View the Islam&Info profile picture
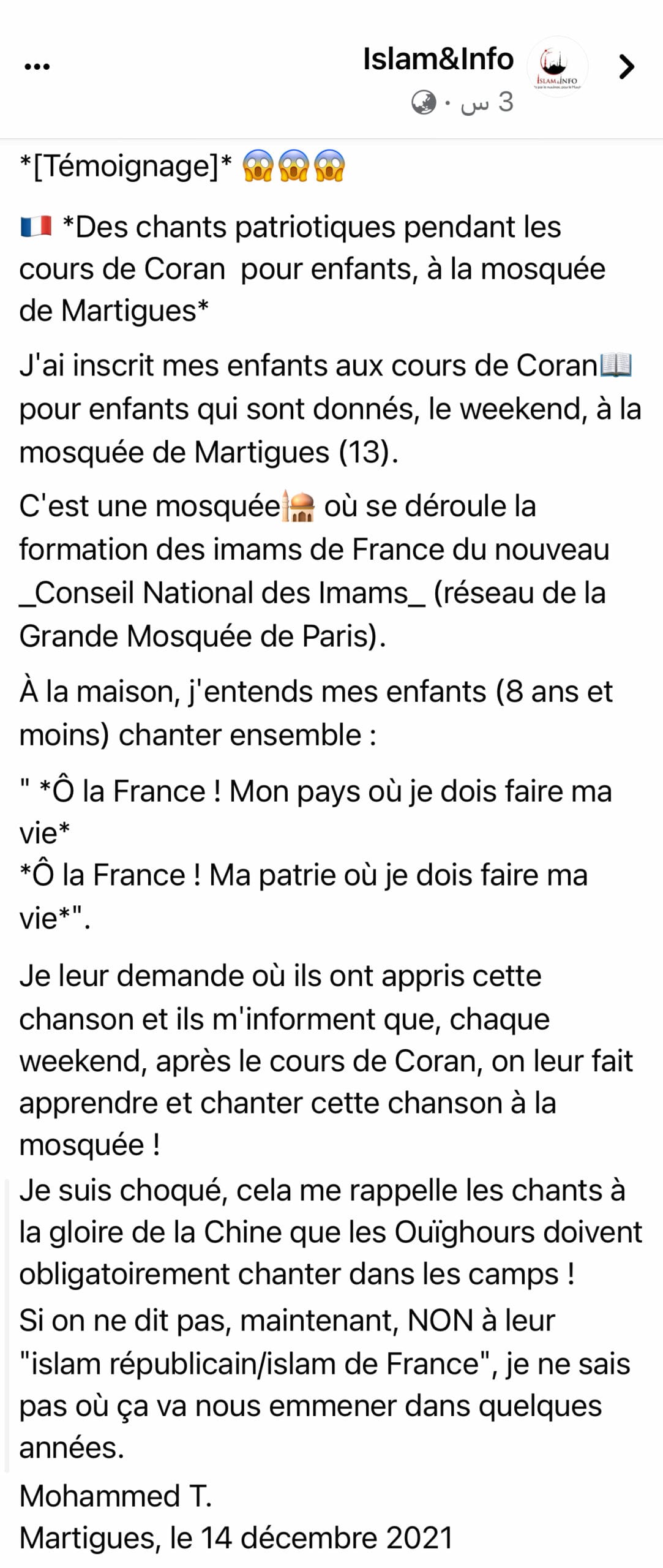663x1568 pixels. point(557,67)
